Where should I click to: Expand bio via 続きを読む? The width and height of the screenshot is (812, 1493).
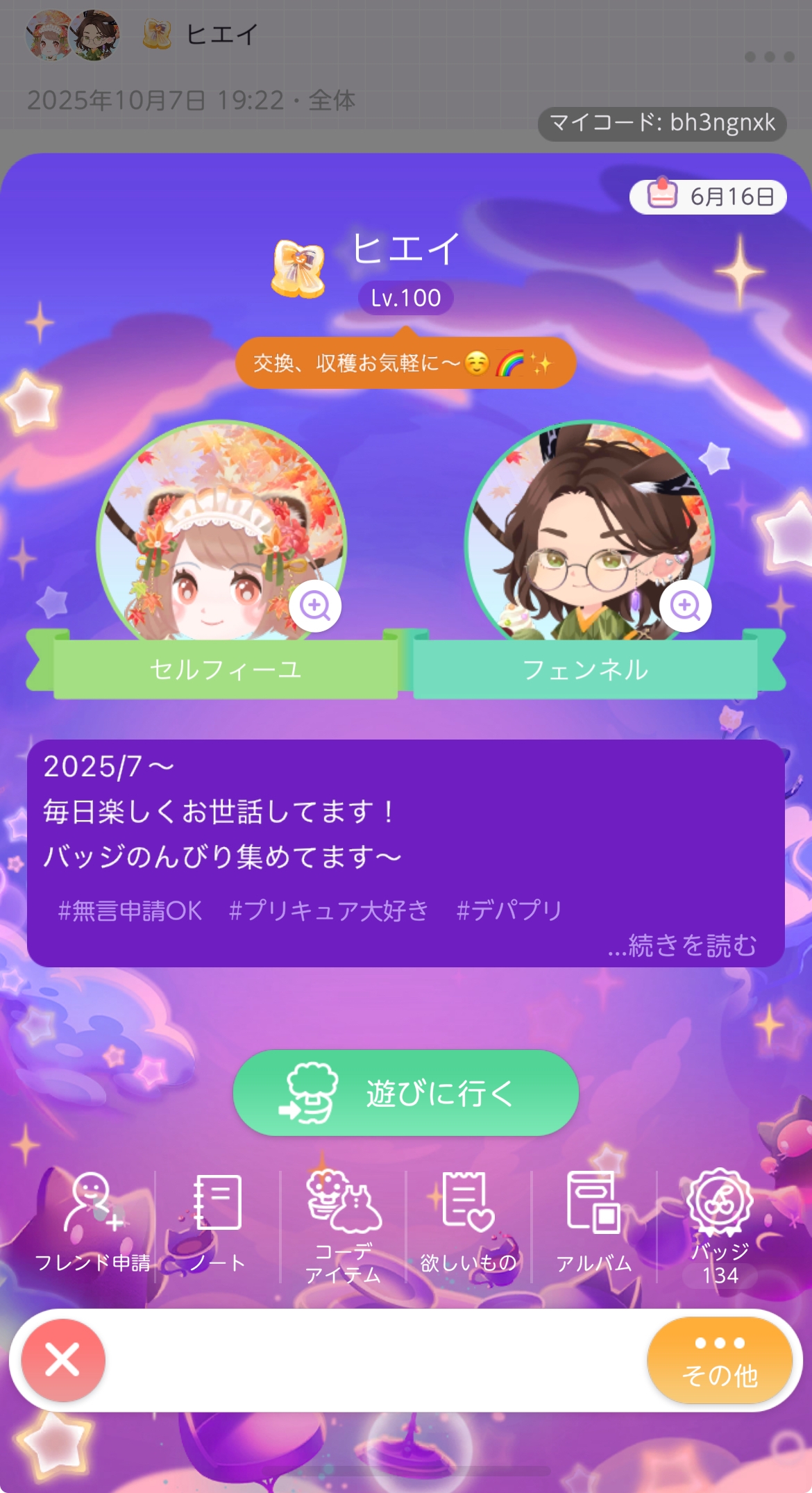click(682, 945)
